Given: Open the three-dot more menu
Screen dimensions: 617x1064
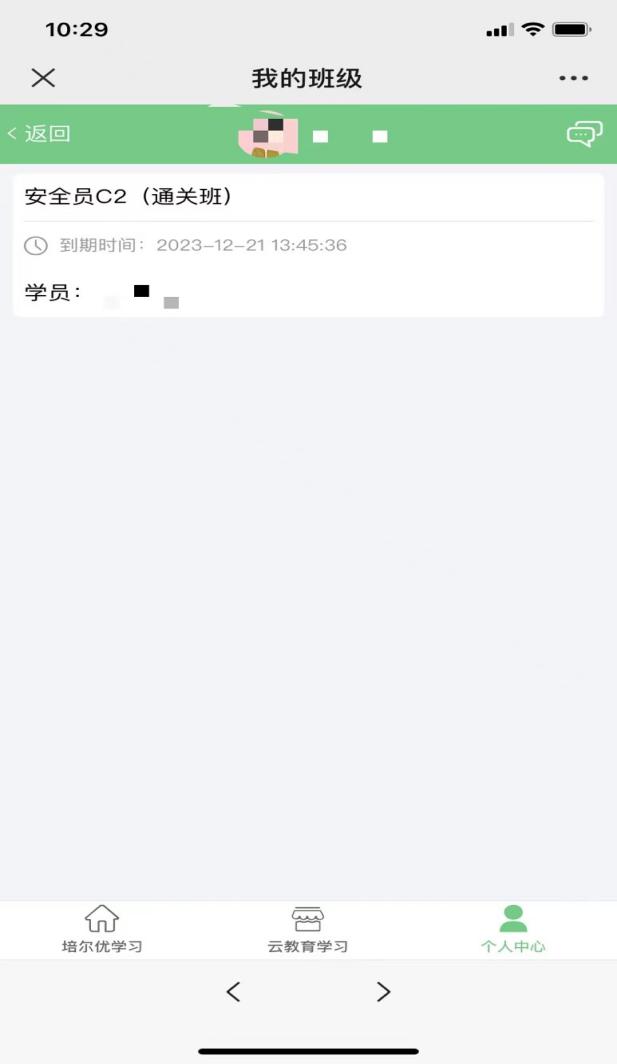Looking at the screenshot, I should (x=573, y=78).
